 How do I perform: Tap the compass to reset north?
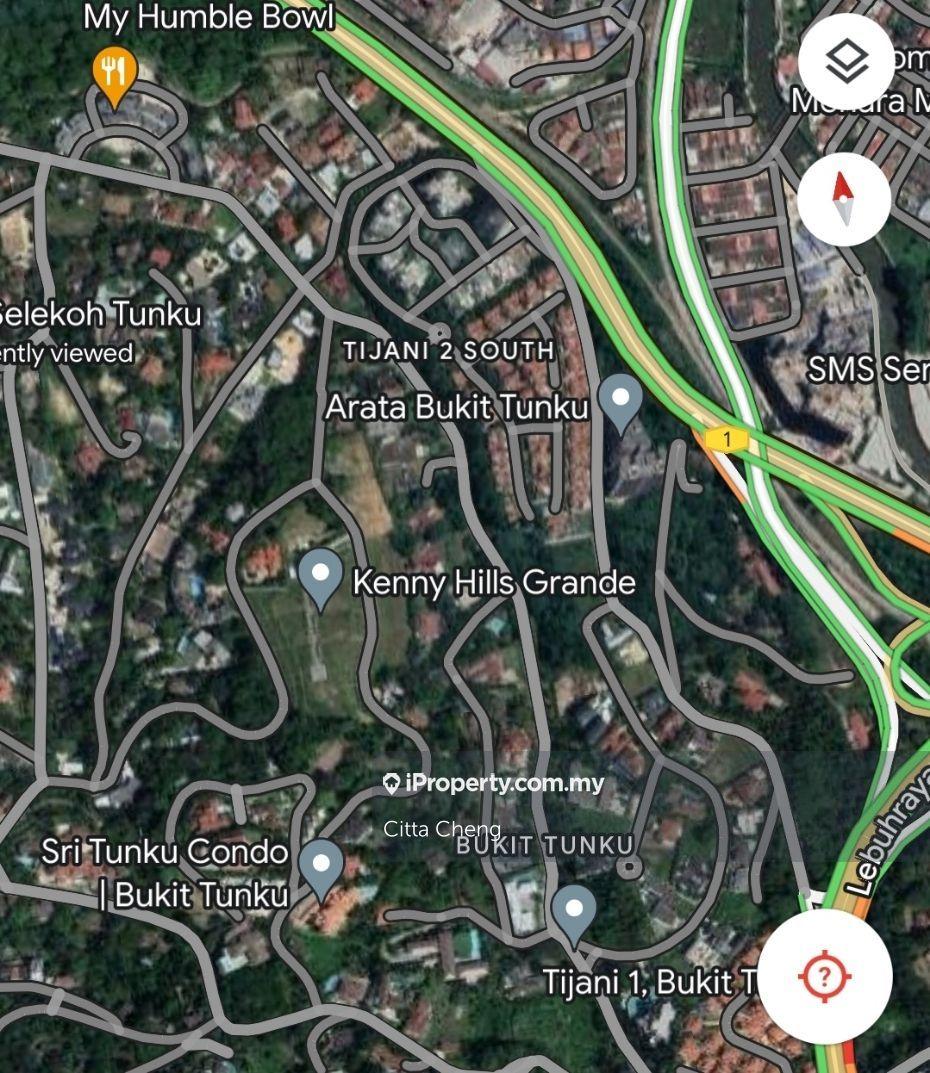[x=844, y=199]
